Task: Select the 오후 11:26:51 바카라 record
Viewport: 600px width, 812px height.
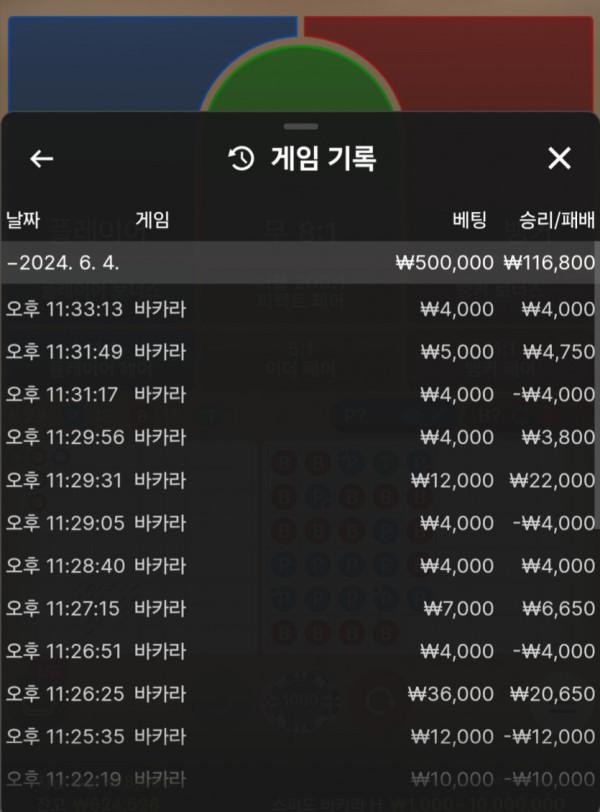Action: (x=300, y=650)
